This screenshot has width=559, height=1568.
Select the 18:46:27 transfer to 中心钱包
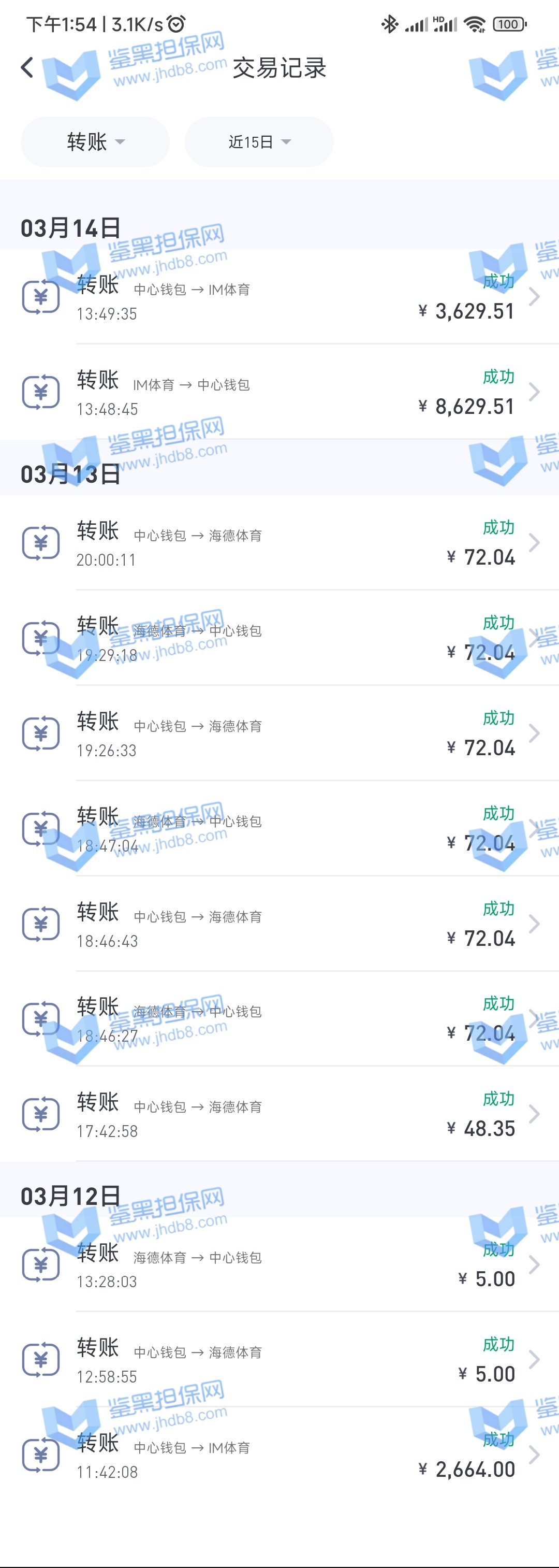(x=280, y=1019)
